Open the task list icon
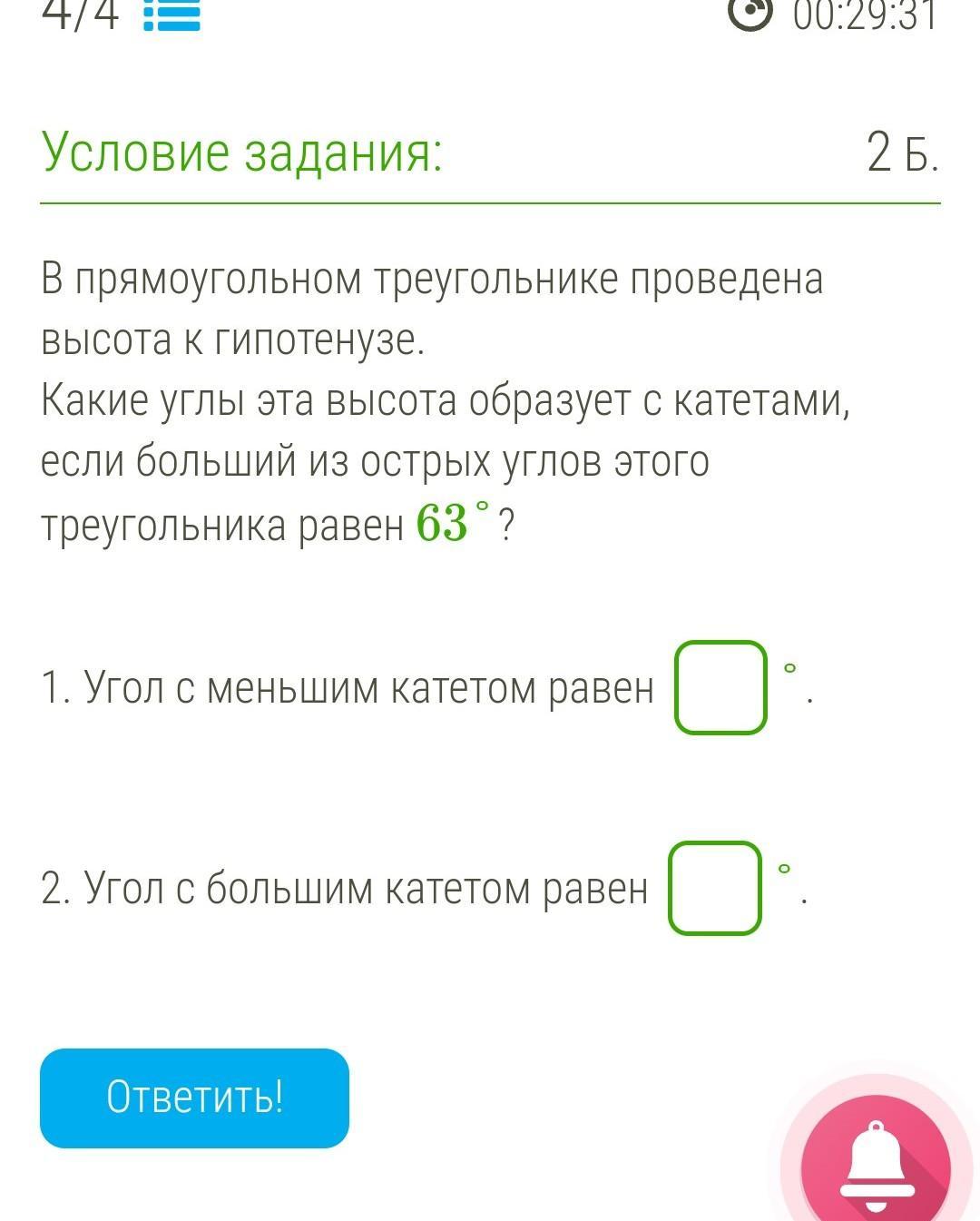980x1221 pixels. coord(172,16)
